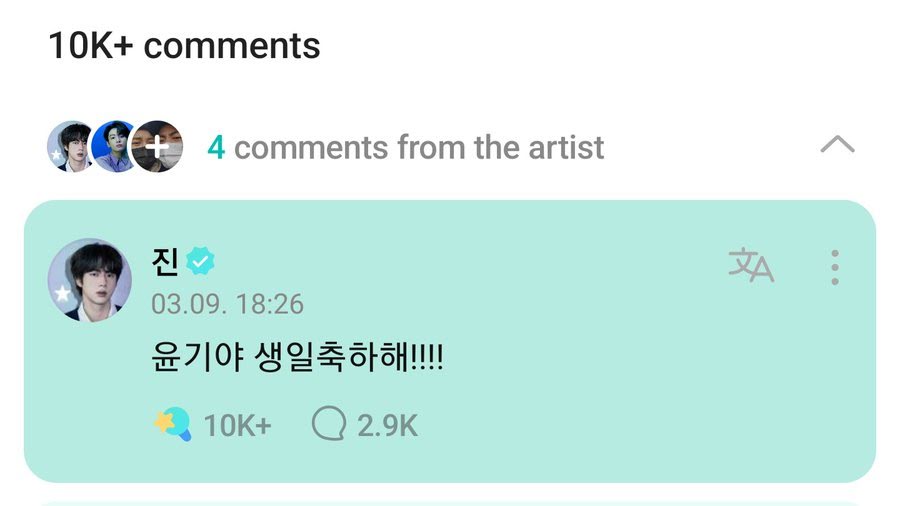Screen dimensions: 900x506
Task: Open 진's profile picture
Action: (x=90, y=280)
